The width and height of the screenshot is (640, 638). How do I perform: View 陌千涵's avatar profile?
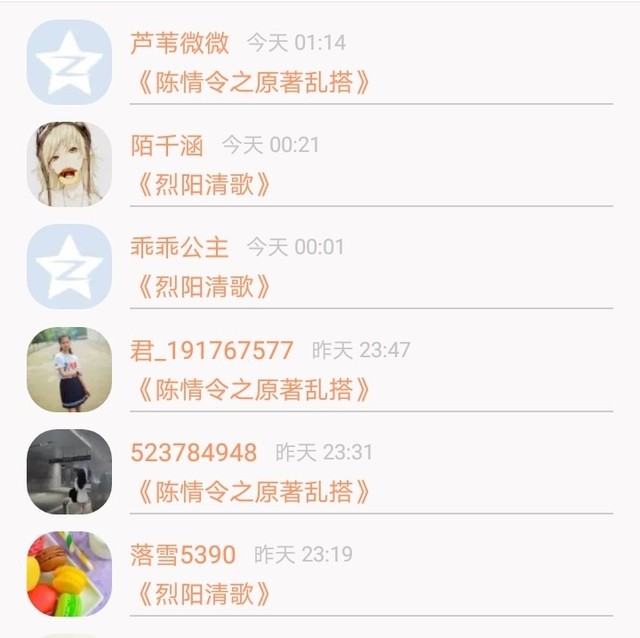(69, 164)
